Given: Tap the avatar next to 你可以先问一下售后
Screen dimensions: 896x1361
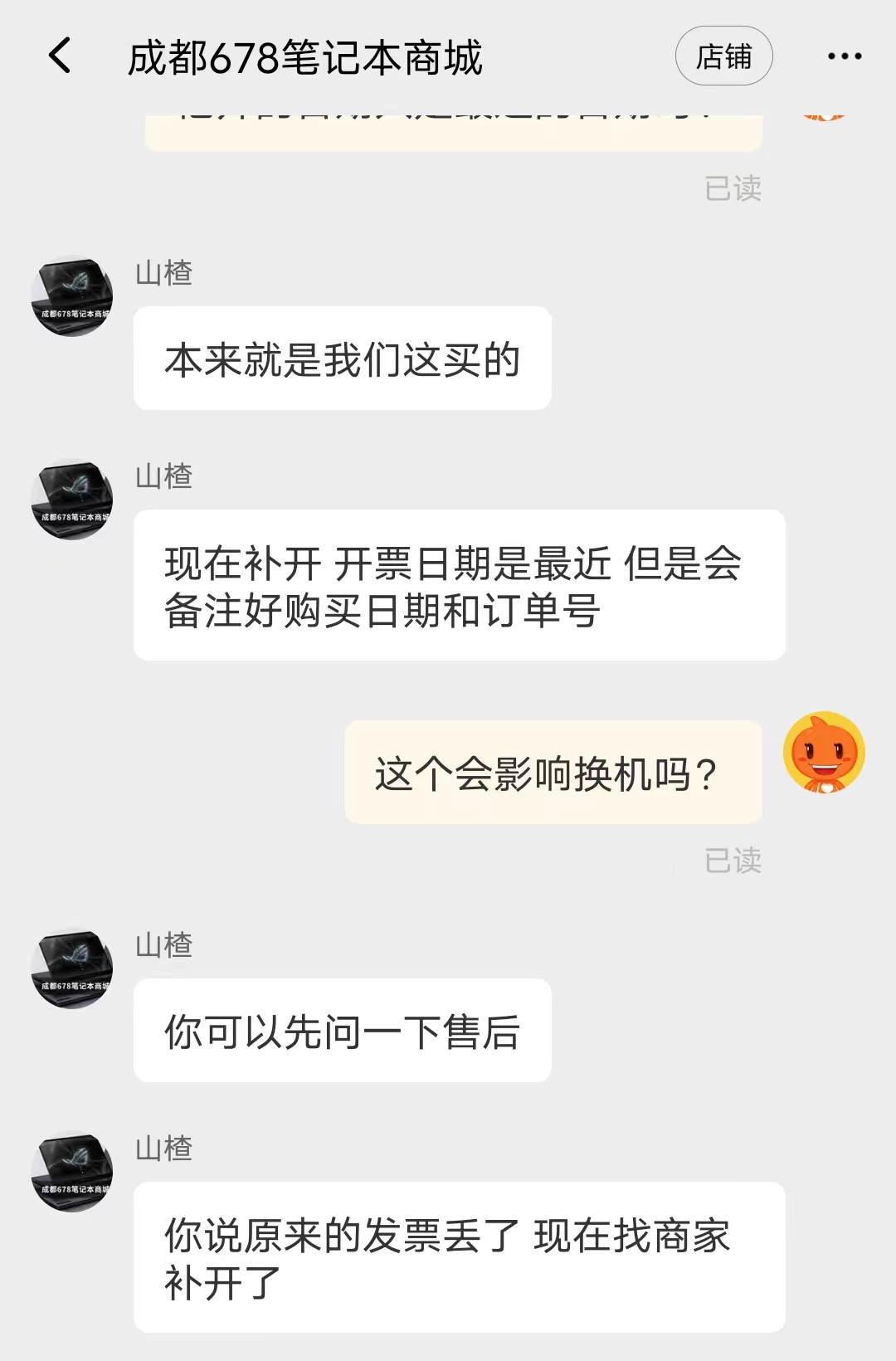Looking at the screenshot, I should coord(72,967).
